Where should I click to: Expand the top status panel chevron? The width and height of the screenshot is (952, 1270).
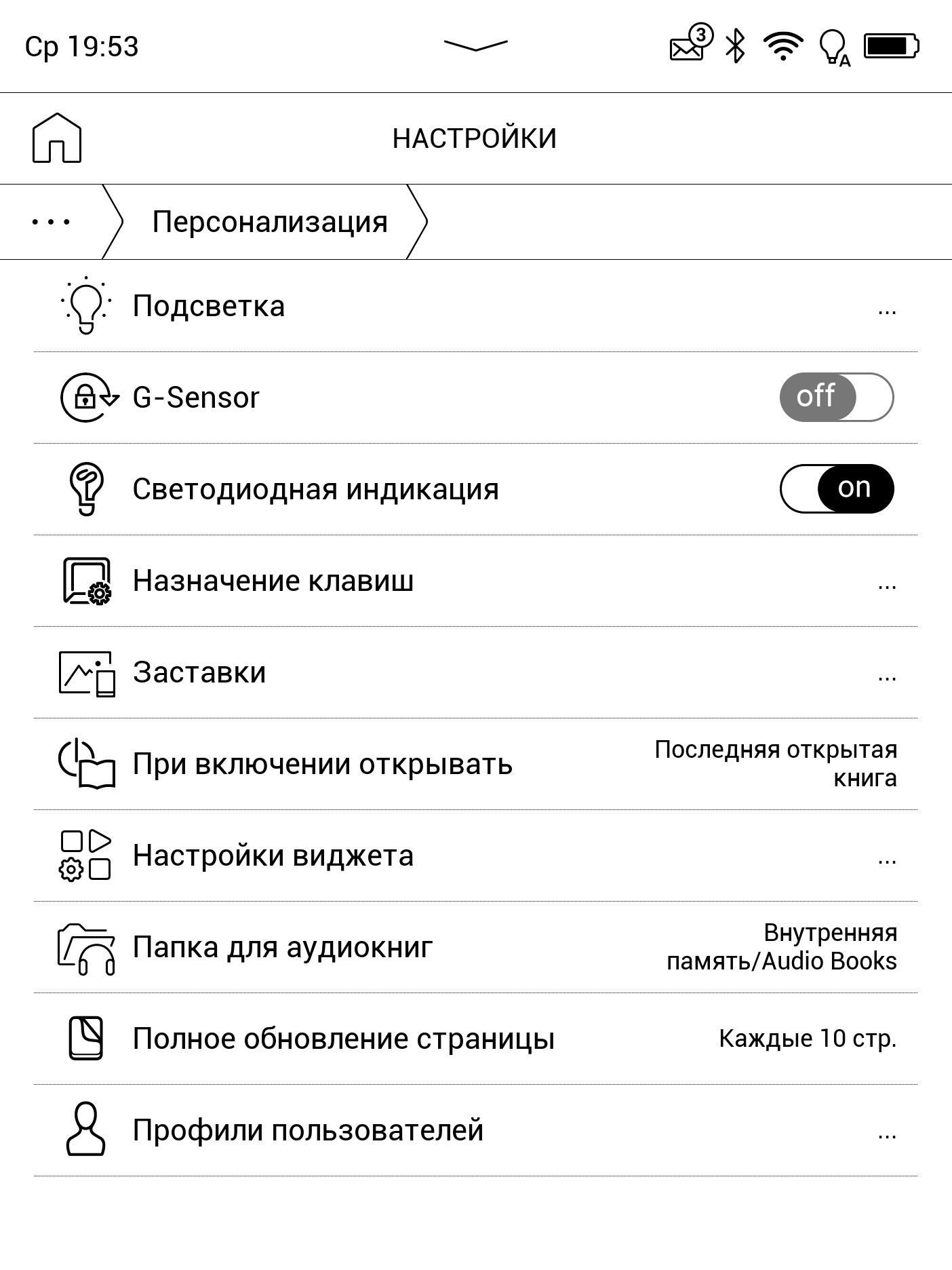(475, 45)
